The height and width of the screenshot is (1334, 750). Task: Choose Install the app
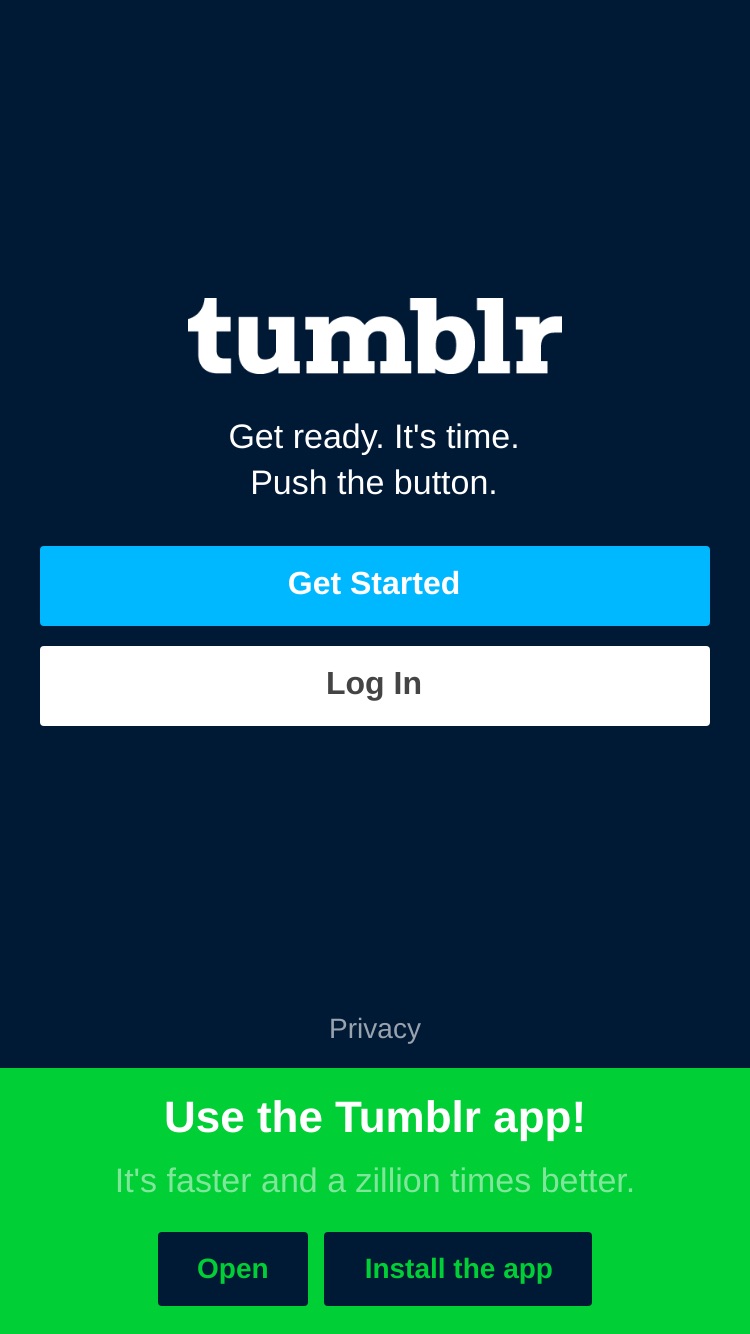pyautogui.click(x=458, y=1269)
